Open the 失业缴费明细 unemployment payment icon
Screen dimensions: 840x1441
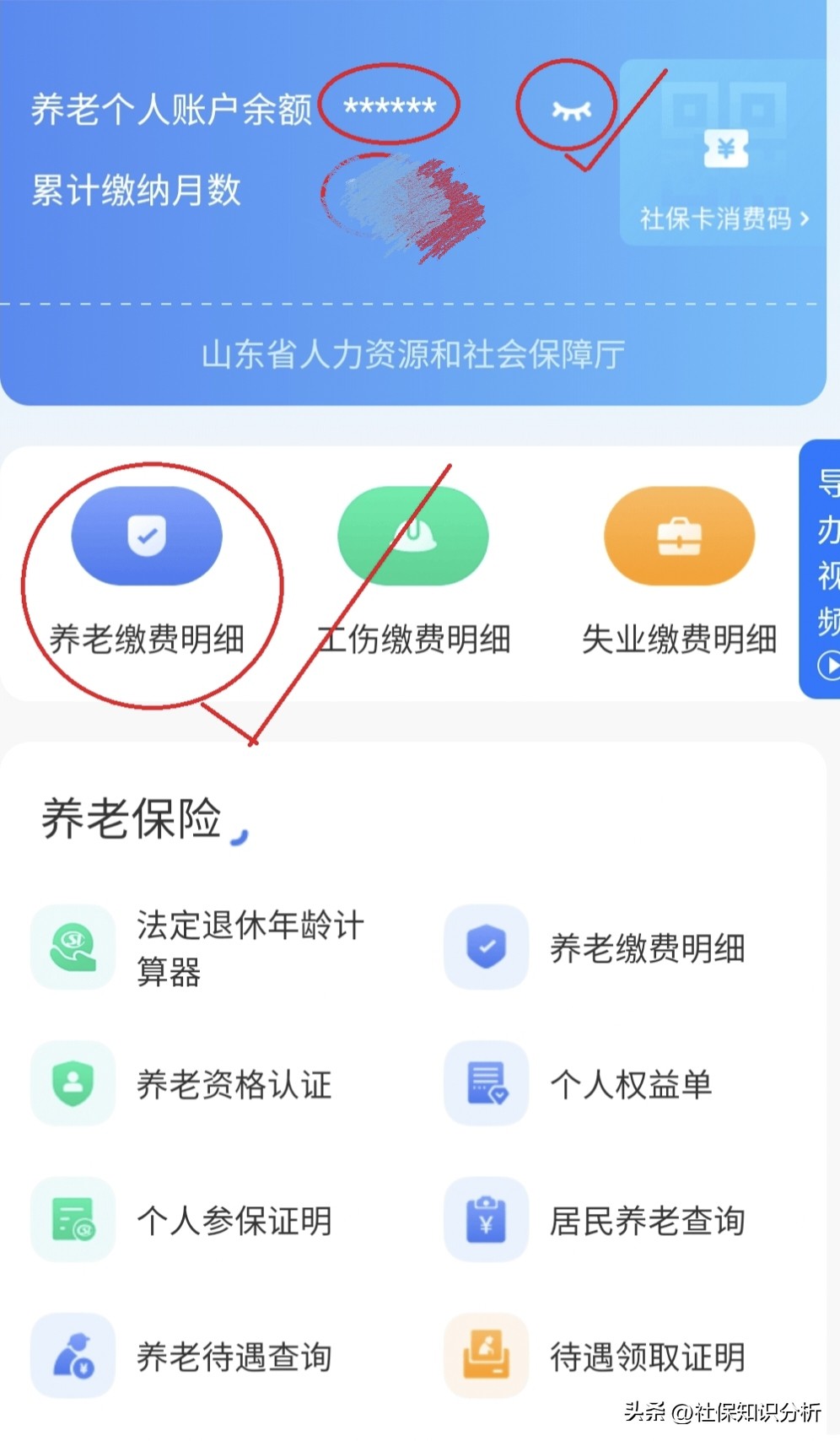click(x=678, y=535)
